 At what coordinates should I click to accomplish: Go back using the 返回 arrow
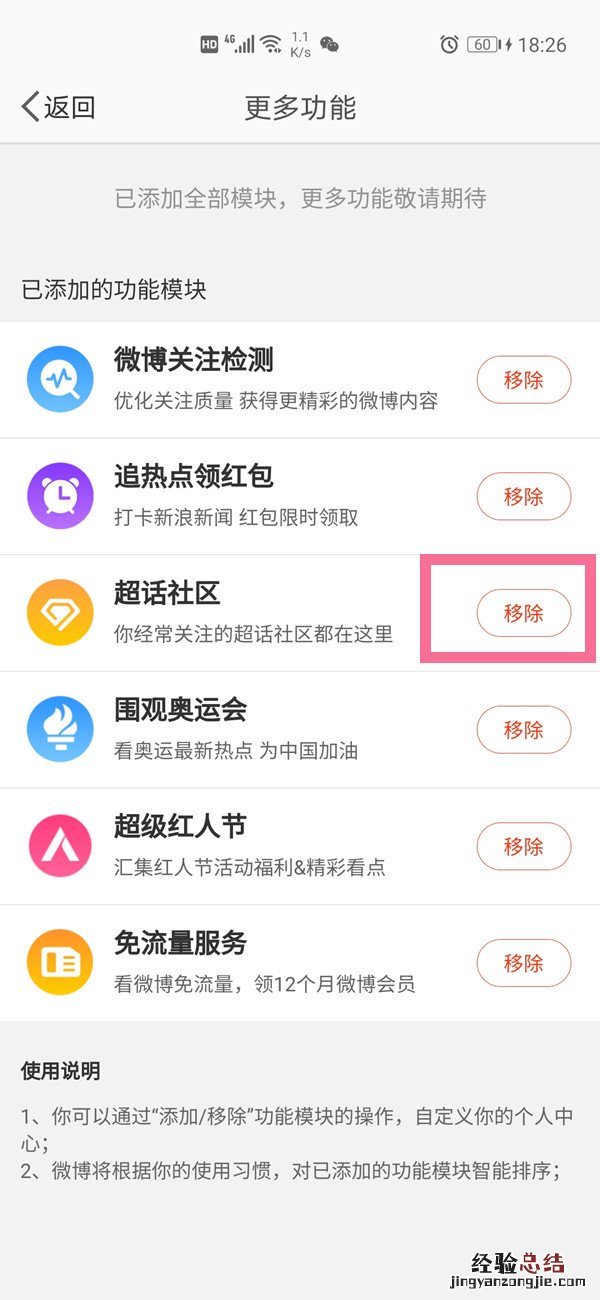(58, 107)
